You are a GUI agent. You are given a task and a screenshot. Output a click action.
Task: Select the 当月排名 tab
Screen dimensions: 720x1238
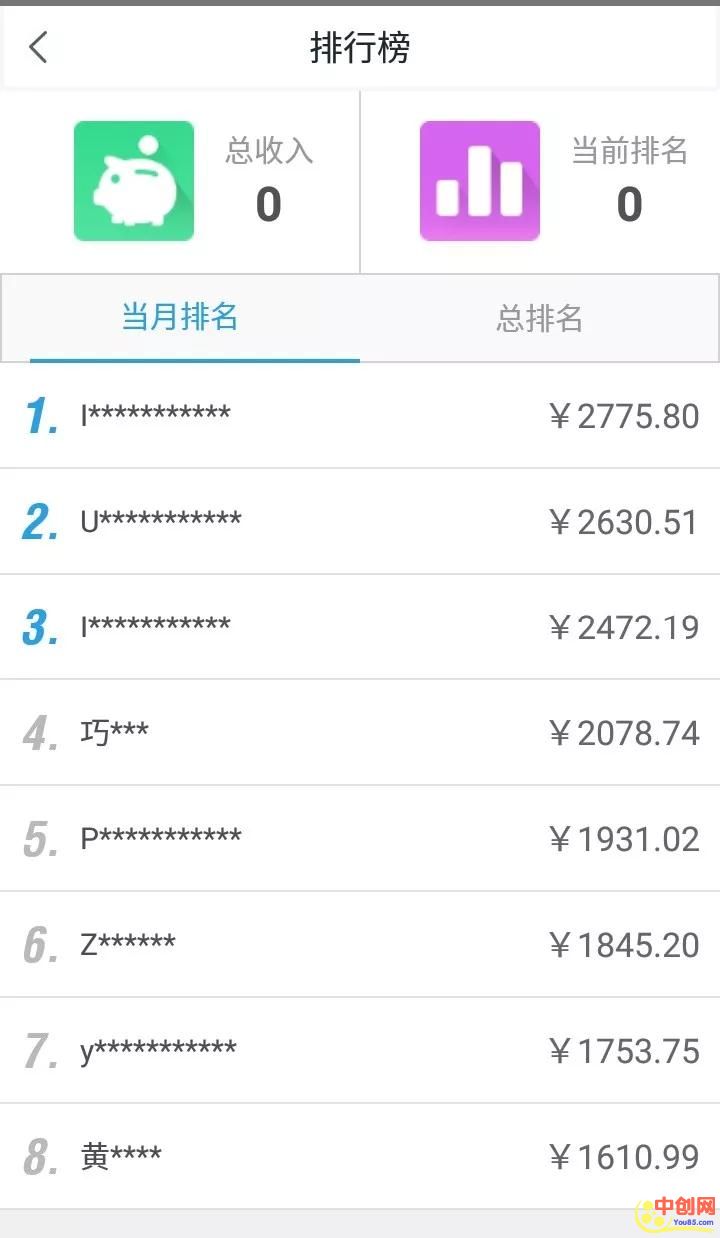click(x=180, y=317)
